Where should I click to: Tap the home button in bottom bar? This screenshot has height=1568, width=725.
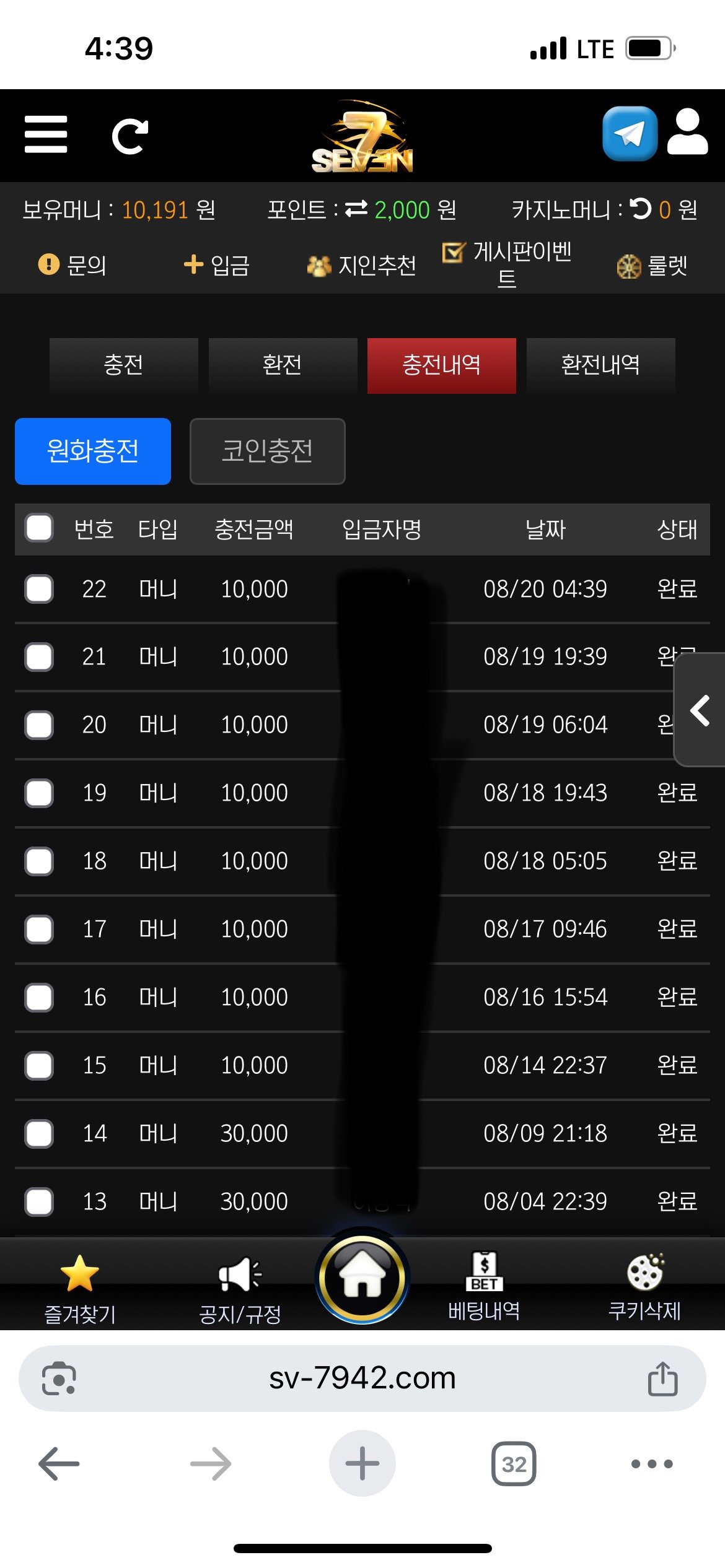(x=362, y=1277)
